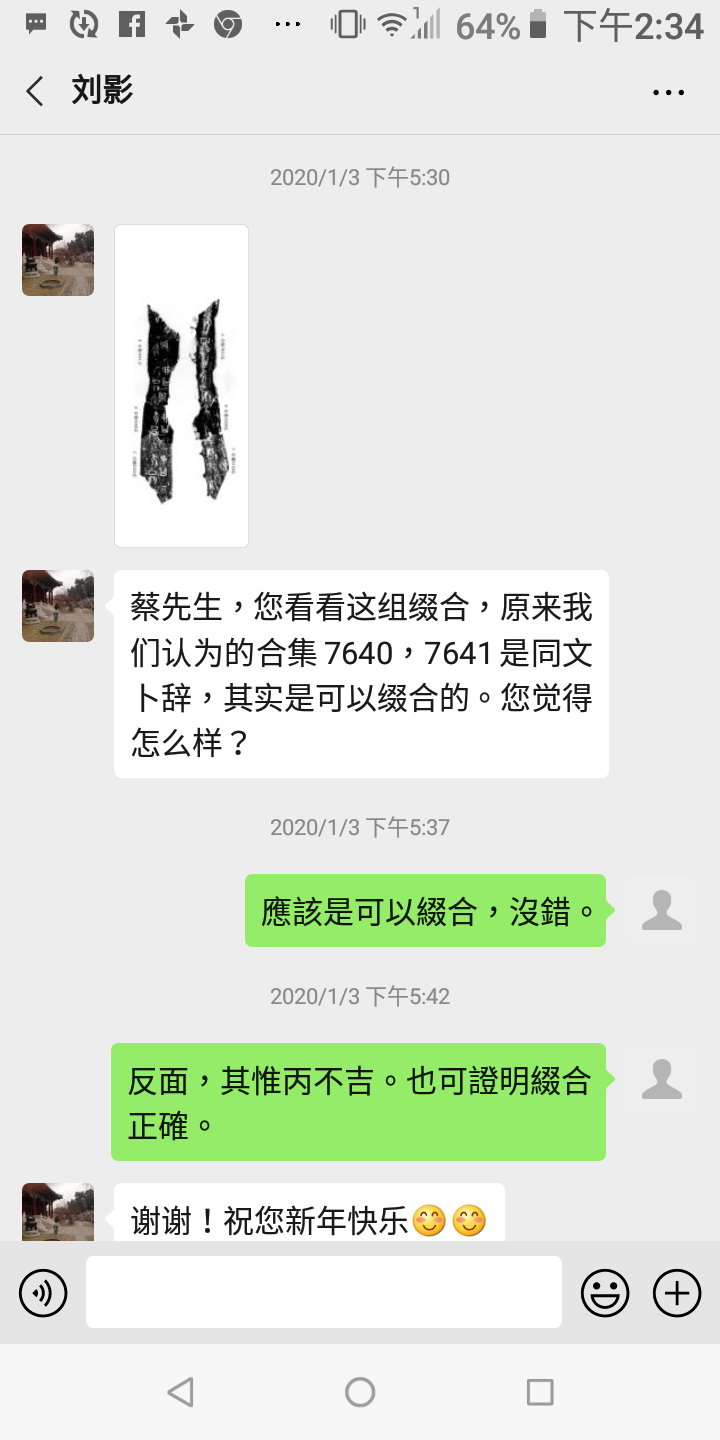The height and width of the screenshot is (1440, 720).
Task: Open the chat info overflow menu
Action: point(668,92)
